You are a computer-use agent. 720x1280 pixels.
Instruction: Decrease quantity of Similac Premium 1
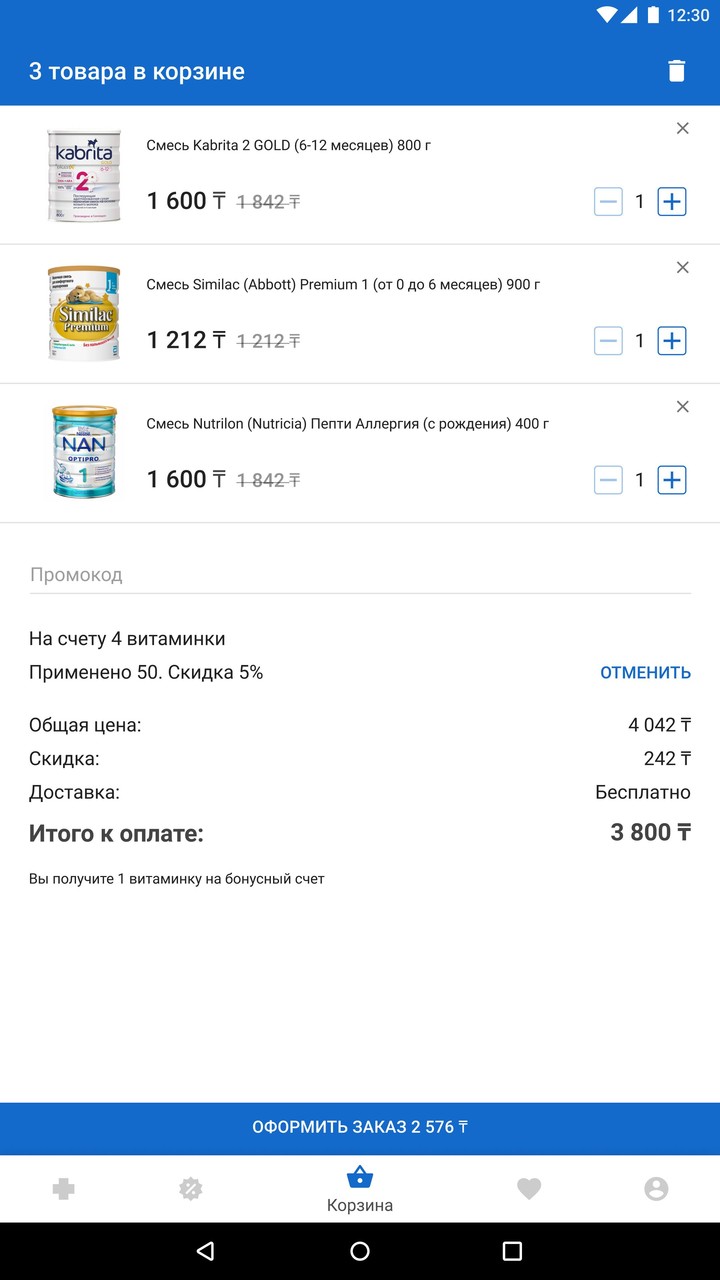pyautogui.click(x=608, y=340)
